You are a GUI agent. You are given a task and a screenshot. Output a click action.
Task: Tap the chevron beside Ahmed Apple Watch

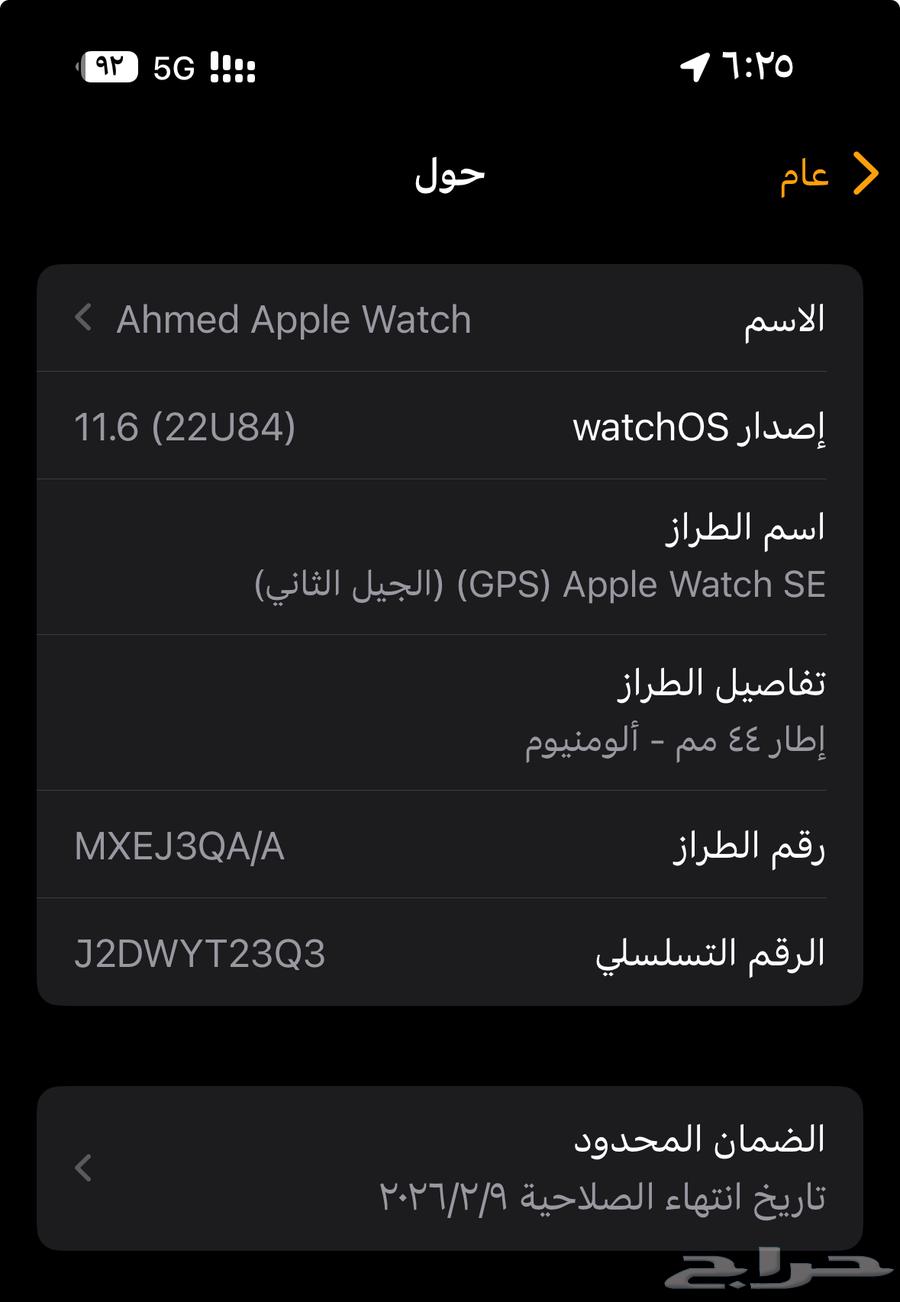pyautogui.click(x=82, y=319)
